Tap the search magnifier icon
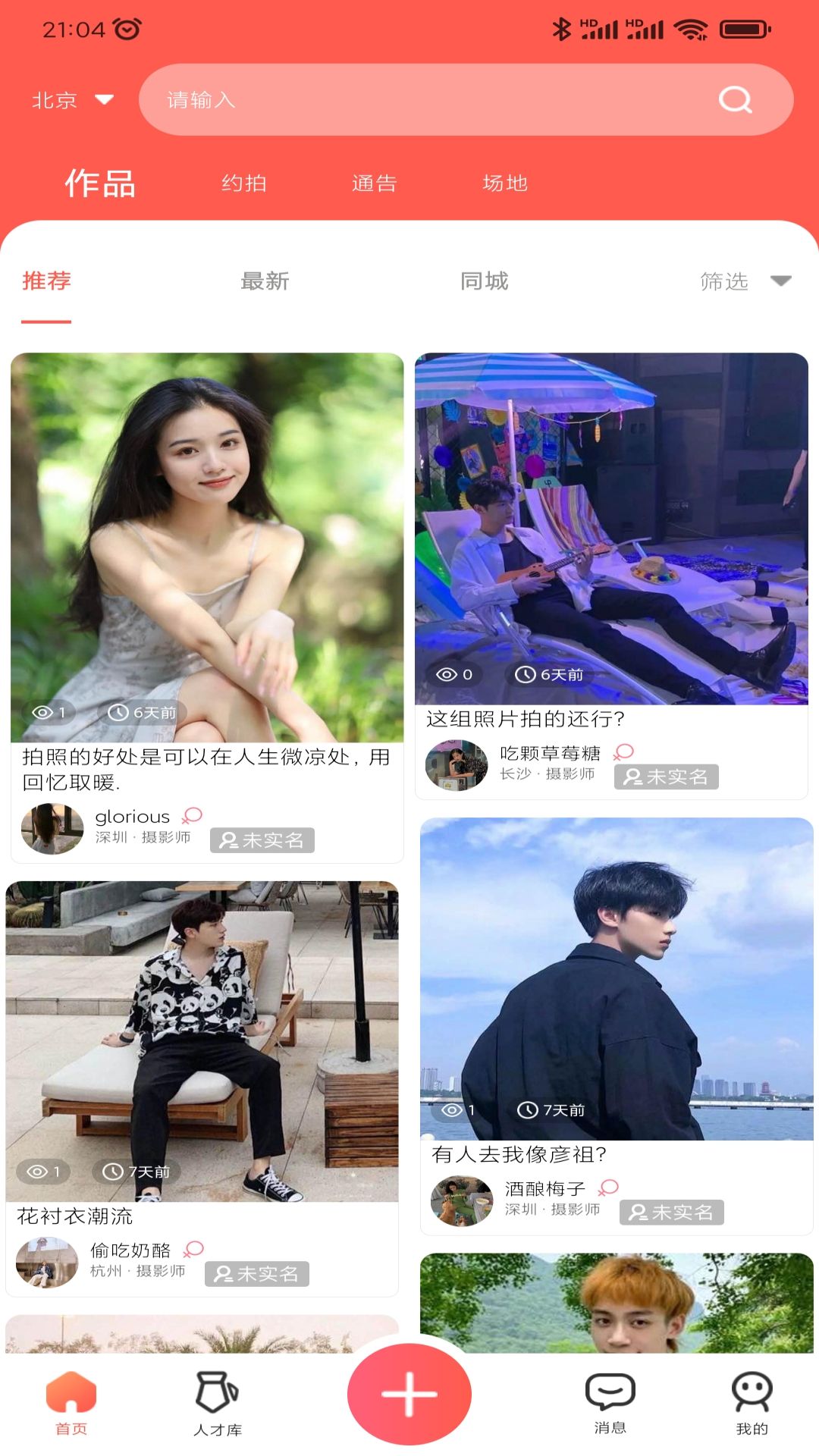The width and height of the screenshot is (819, 1456). (x=735, y=99)
